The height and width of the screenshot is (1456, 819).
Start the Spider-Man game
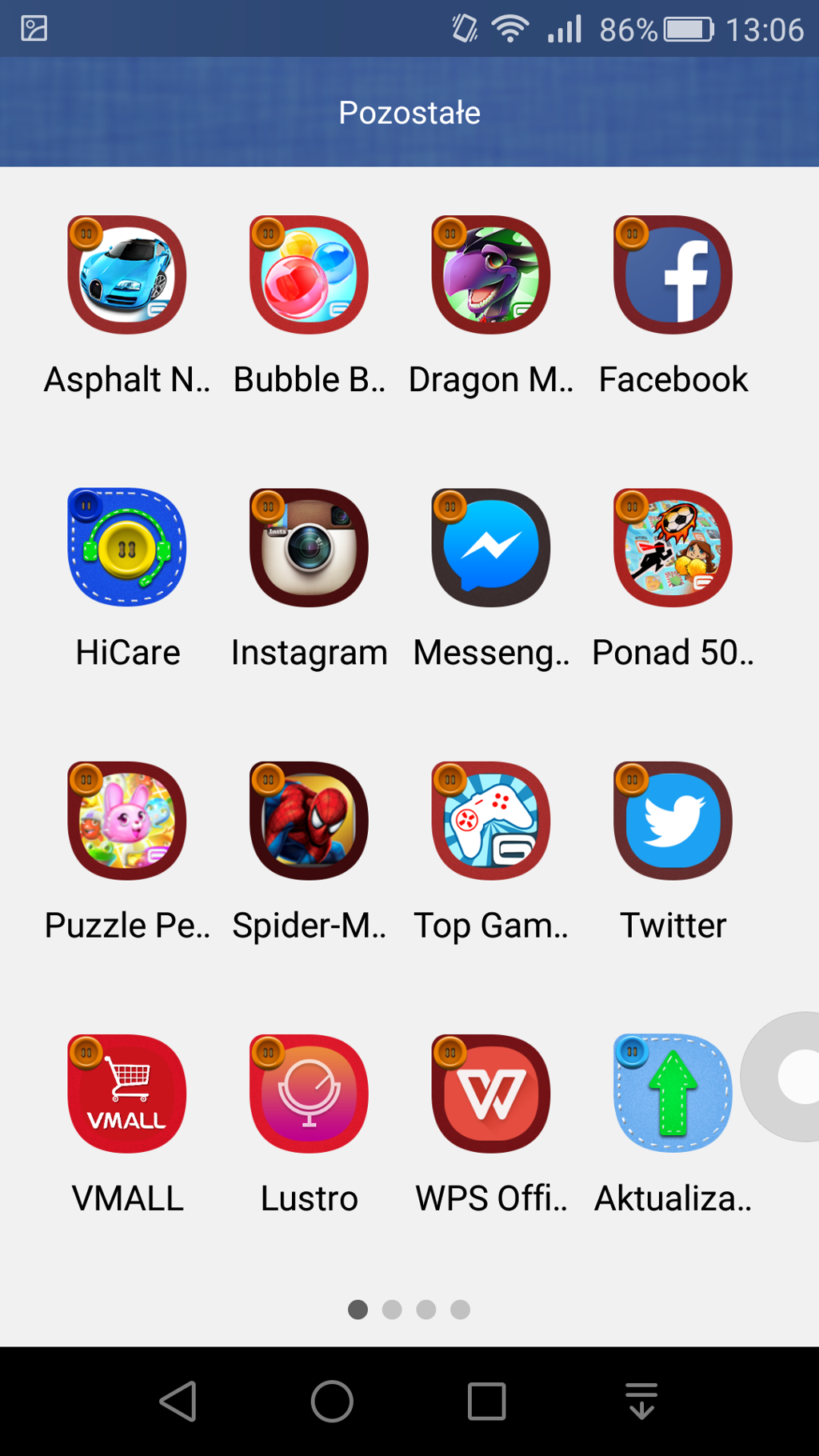(309, 821)
